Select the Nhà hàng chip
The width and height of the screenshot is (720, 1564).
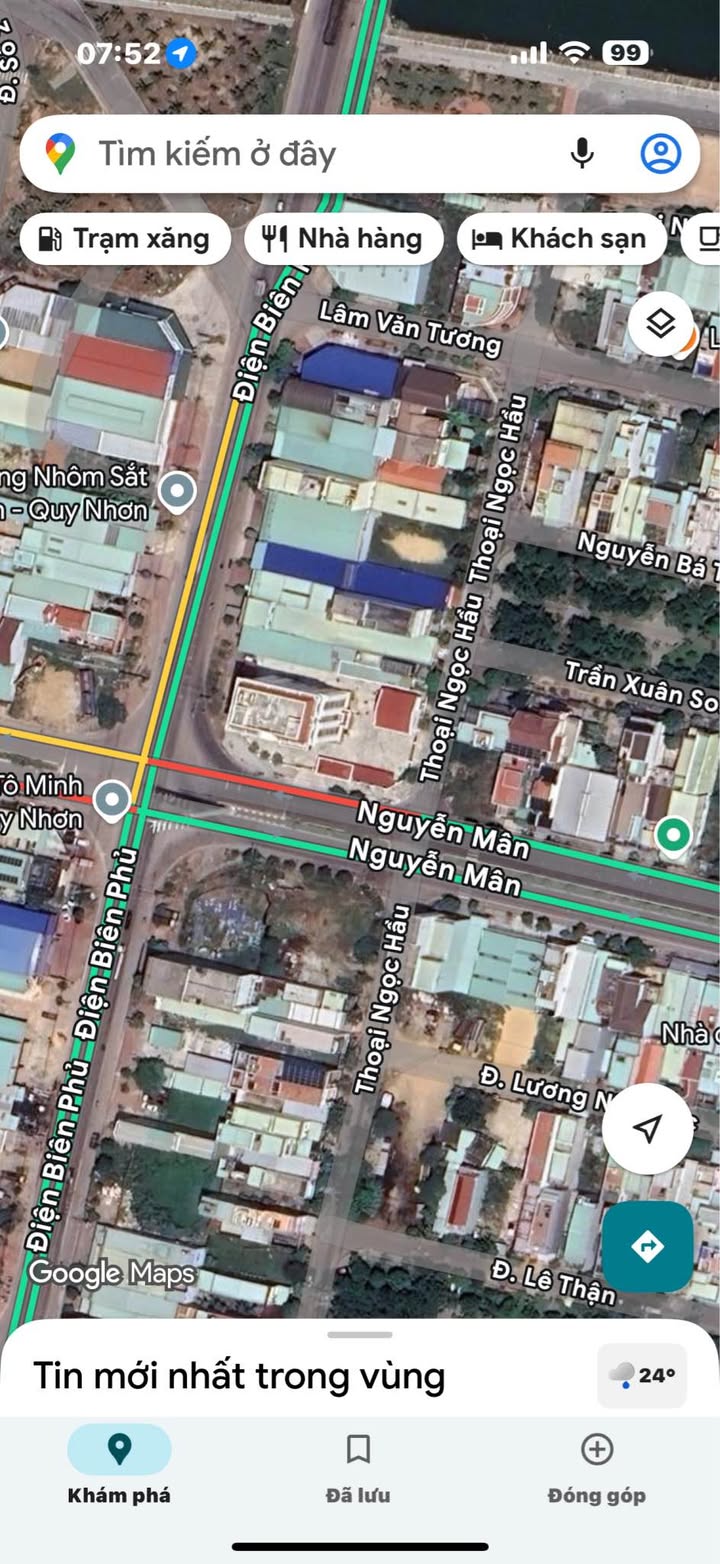343,239
